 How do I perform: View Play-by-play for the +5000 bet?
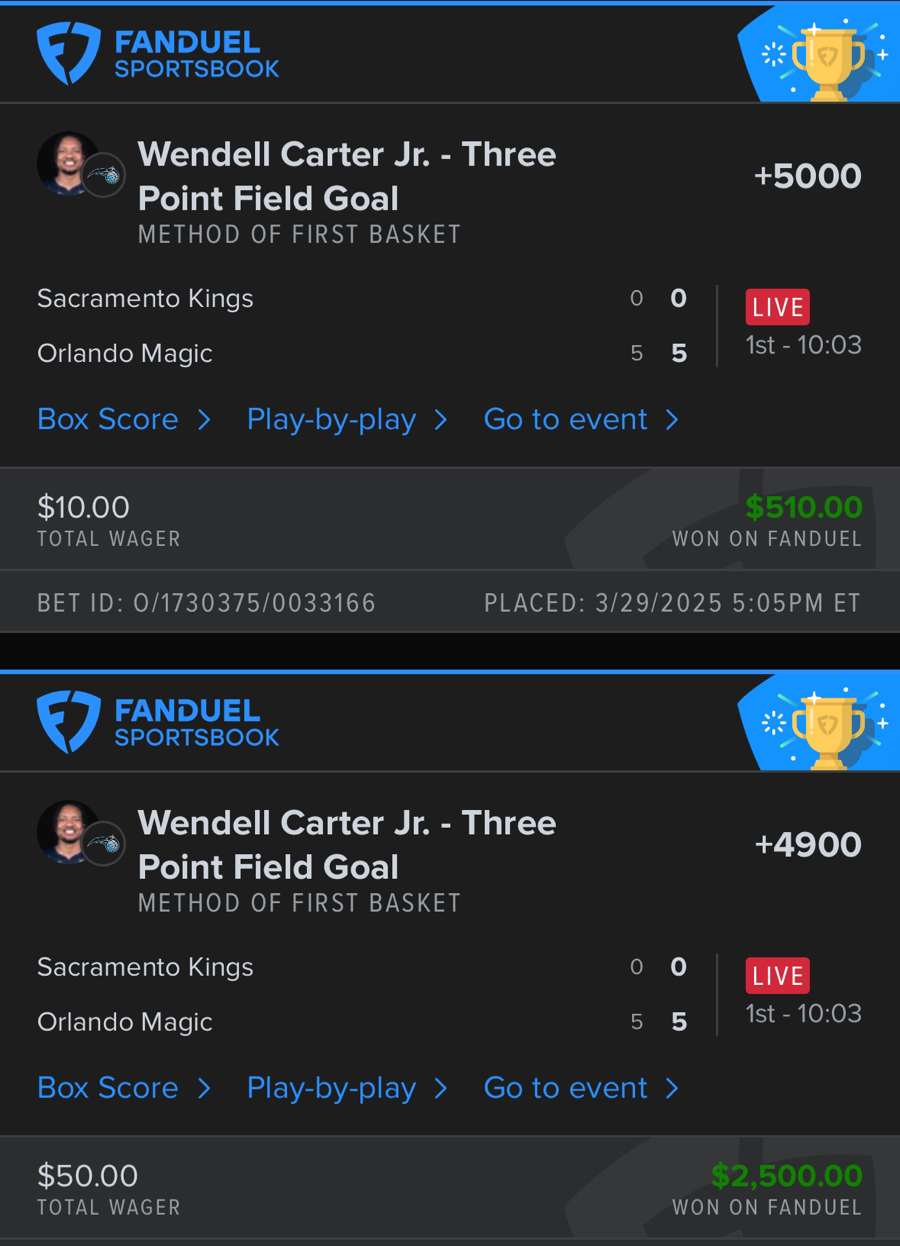tap(346, 420)
